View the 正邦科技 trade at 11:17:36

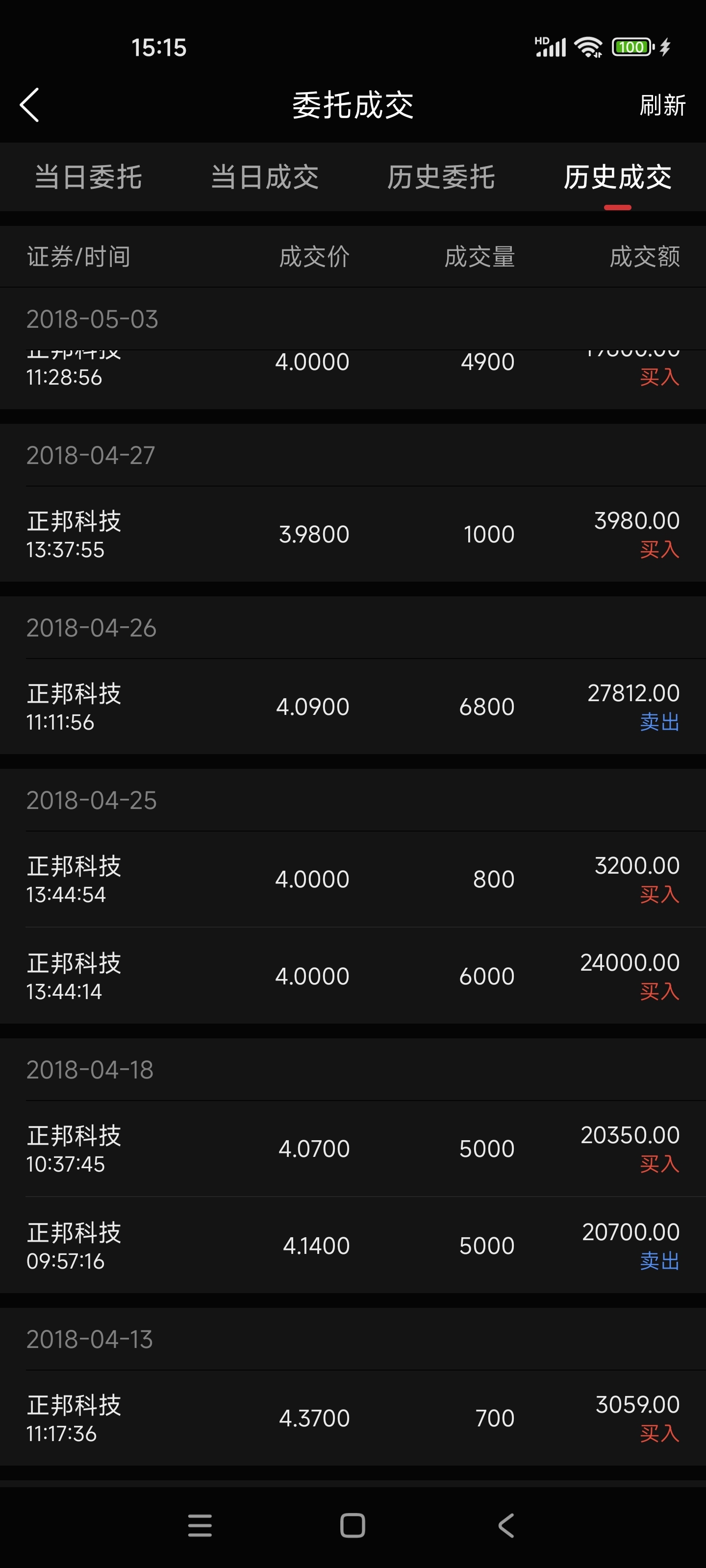click(353, 1418)
